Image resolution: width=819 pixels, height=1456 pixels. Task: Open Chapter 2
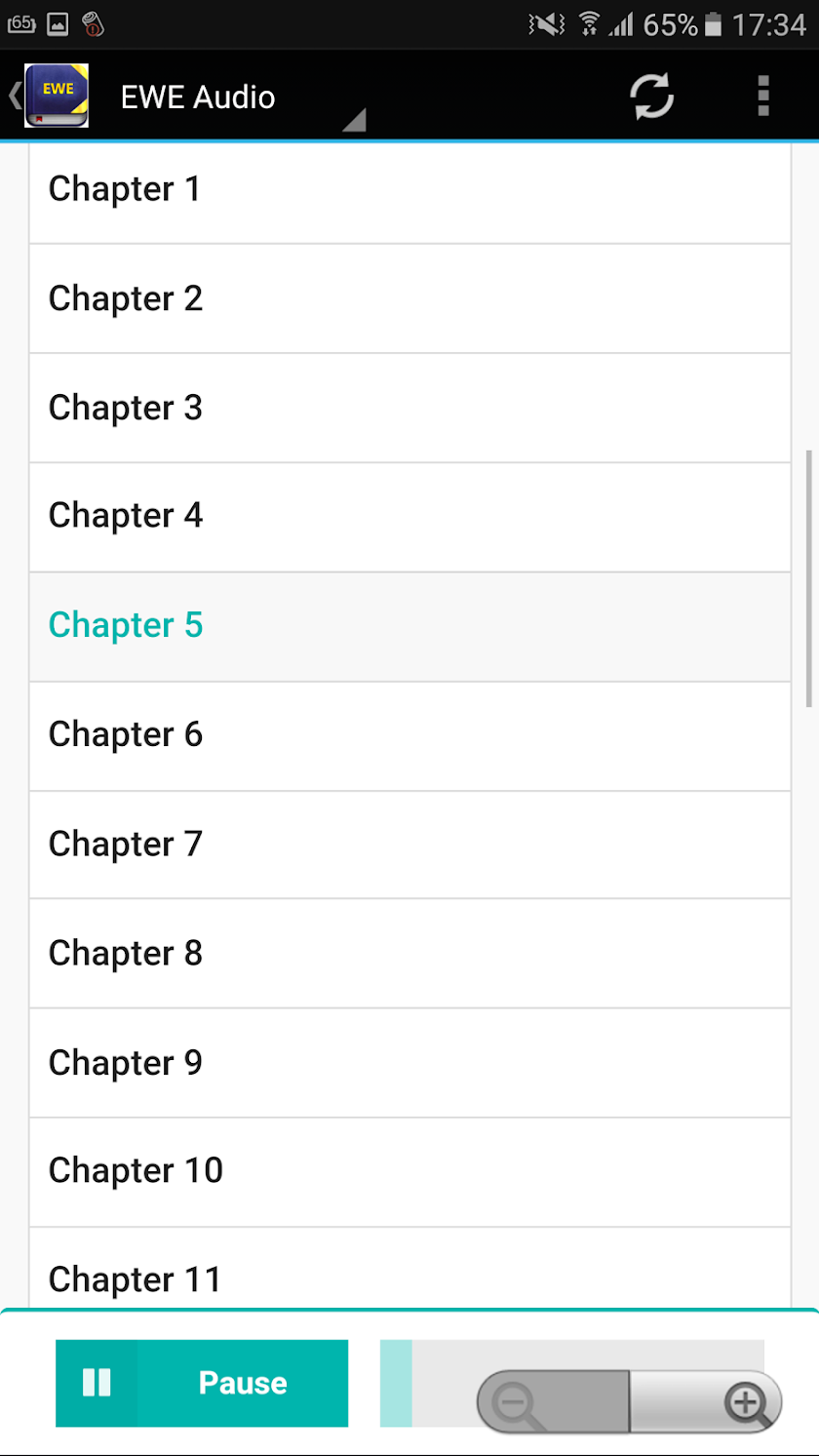(x=409, y=298)
